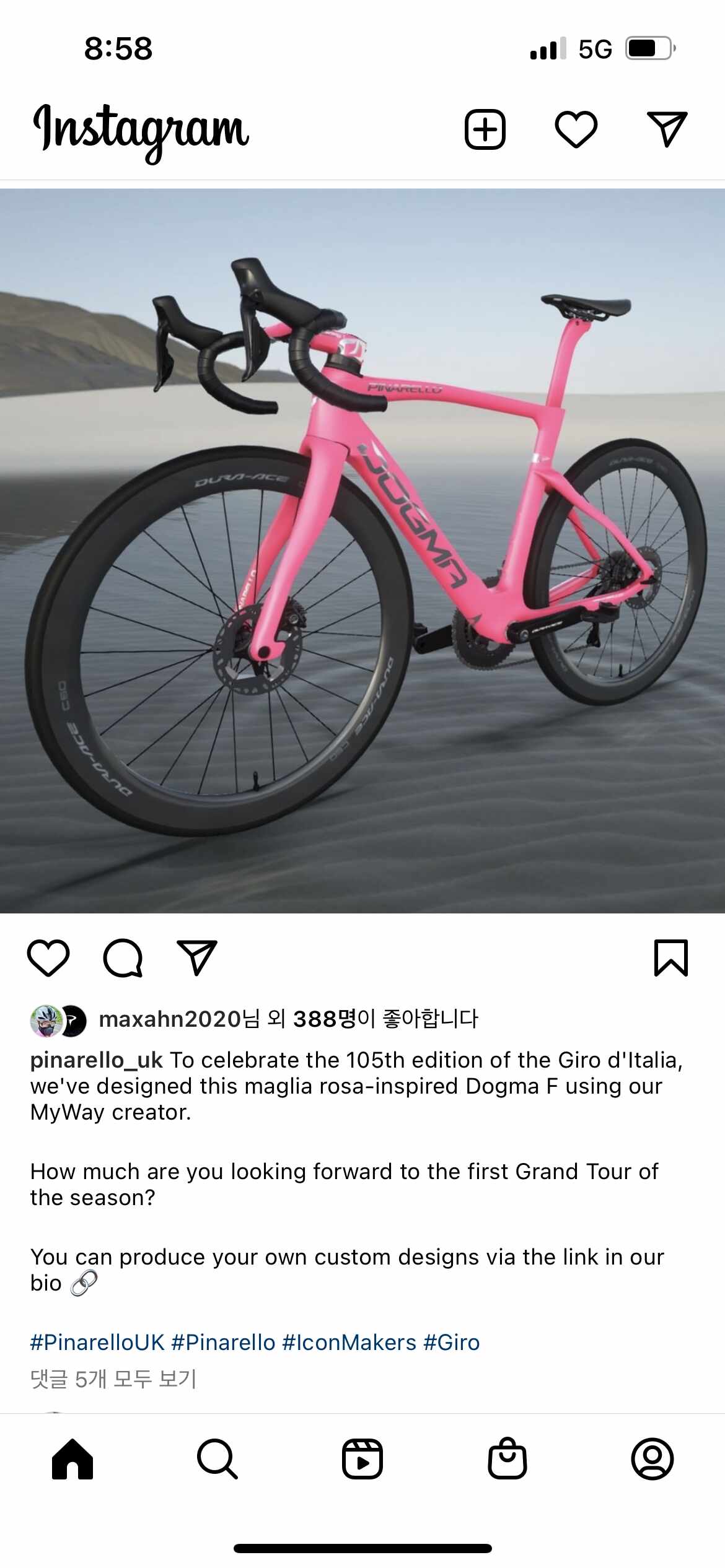Bookmark the pinarello_uk post

pos(671,958)
